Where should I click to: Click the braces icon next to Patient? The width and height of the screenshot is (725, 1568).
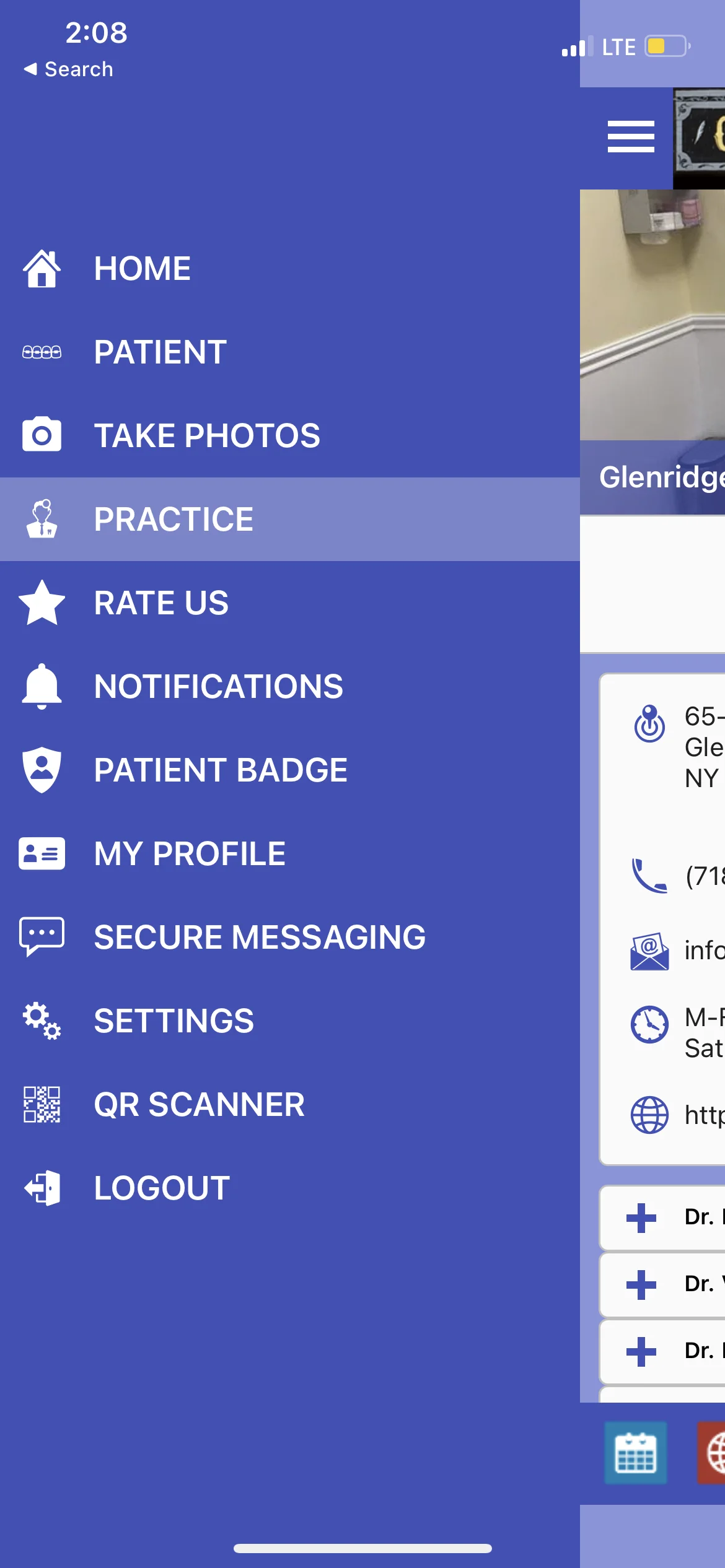pyautogui.click(x=41, y=352)
